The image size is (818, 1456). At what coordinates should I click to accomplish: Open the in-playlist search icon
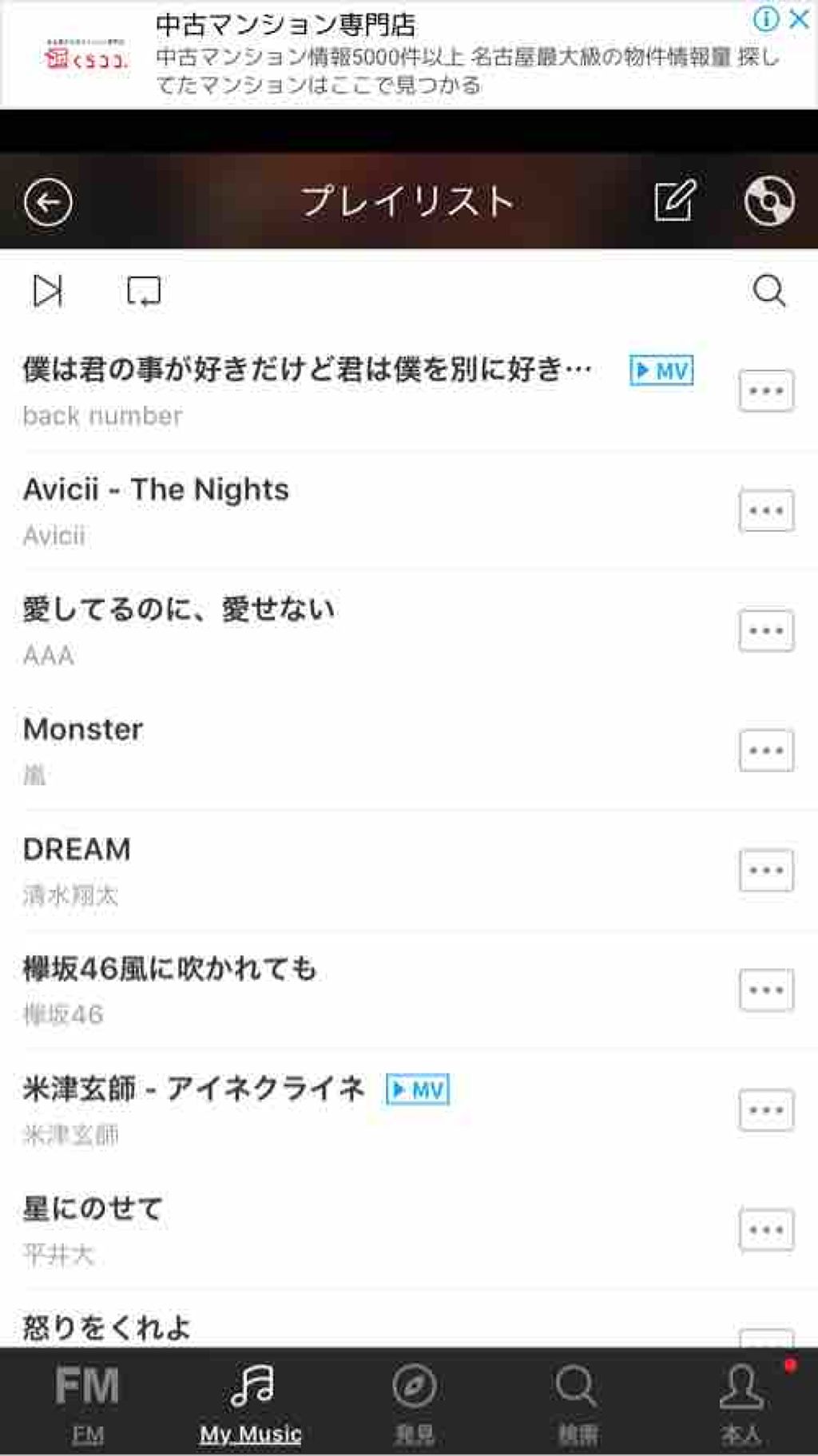[x=769, y=291]
